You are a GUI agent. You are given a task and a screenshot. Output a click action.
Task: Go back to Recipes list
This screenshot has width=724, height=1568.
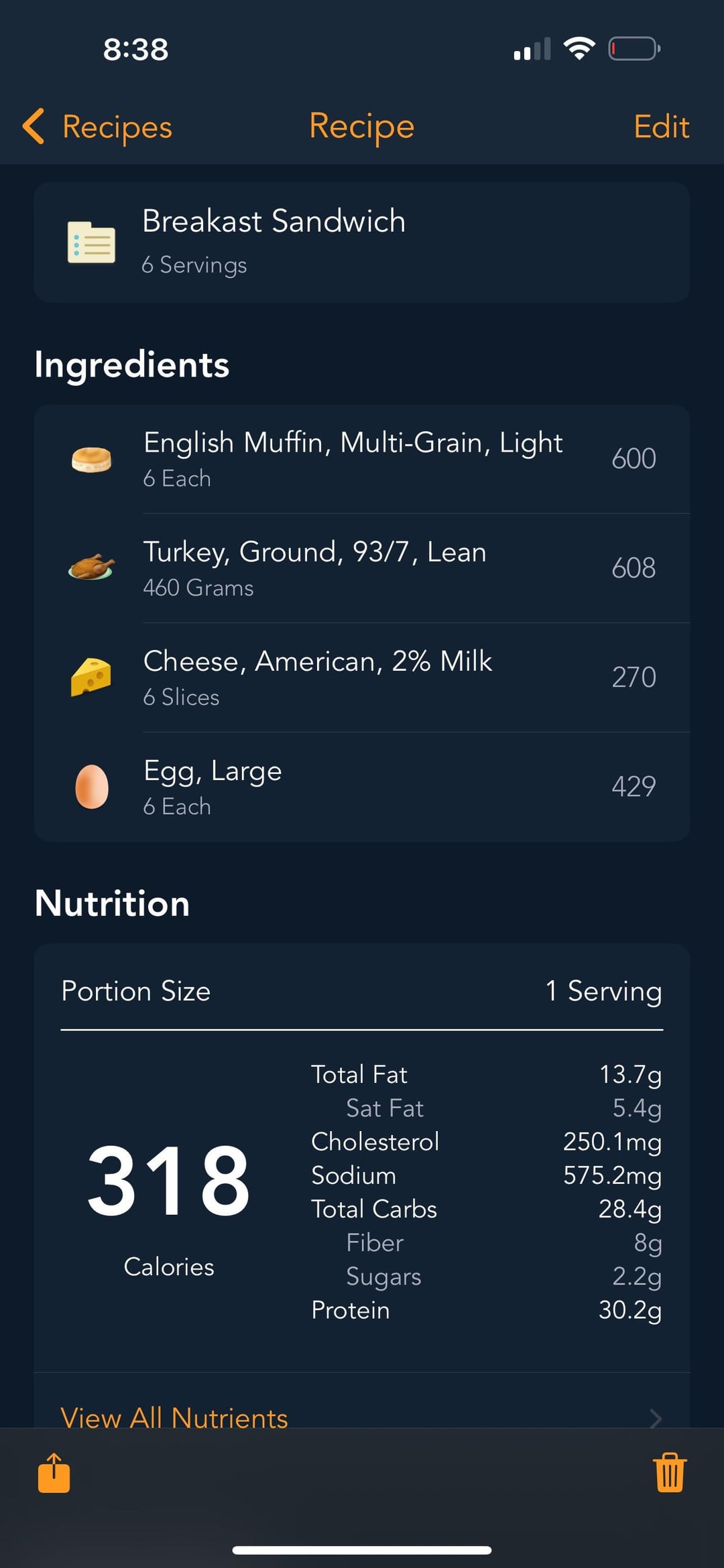(x=97, y=127)
